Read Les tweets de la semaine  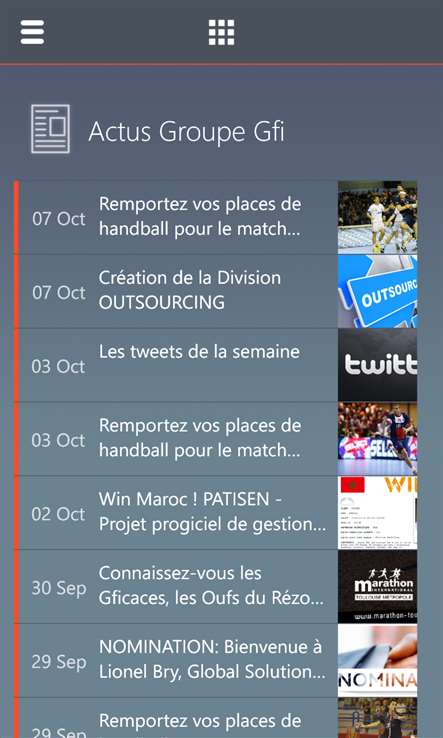[216, 365]
